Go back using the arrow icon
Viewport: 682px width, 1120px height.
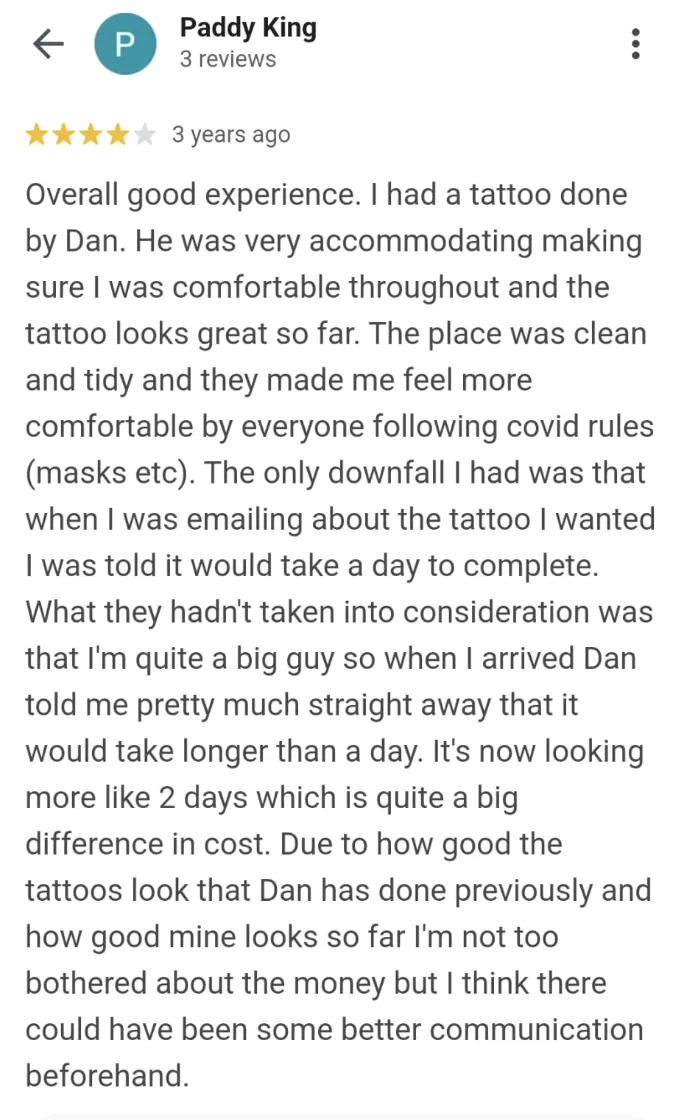point(47,44)
